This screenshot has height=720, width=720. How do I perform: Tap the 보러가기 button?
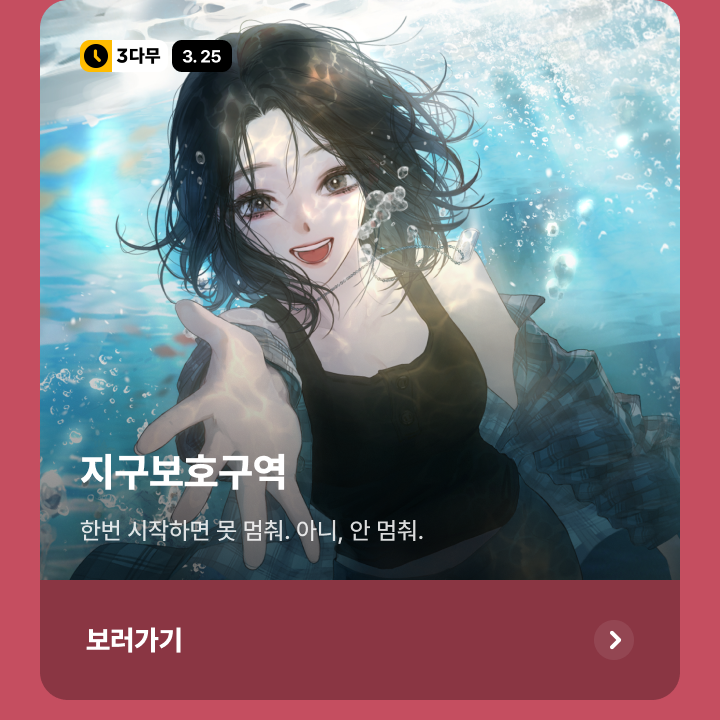pyautogui.click(x=360, y=640)
